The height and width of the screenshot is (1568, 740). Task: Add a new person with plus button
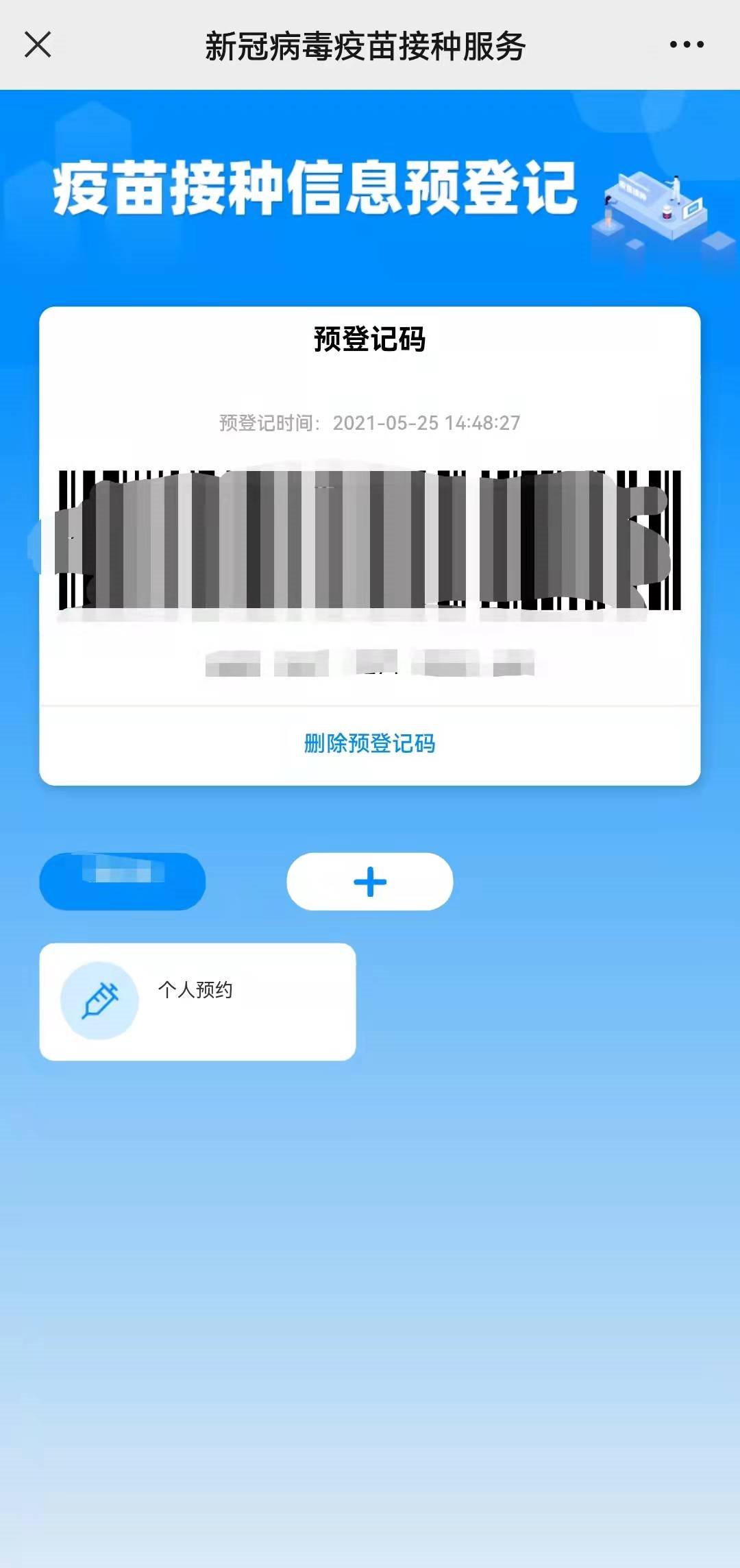pyautogui.click(x=370, y=882)
